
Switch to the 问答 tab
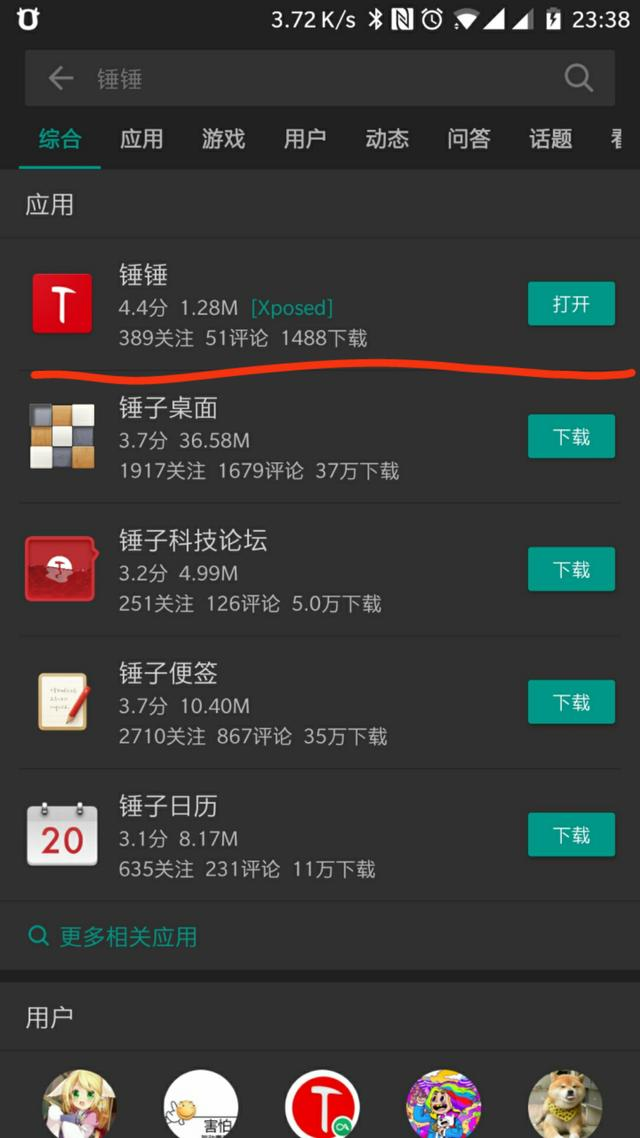coord(469,139)
